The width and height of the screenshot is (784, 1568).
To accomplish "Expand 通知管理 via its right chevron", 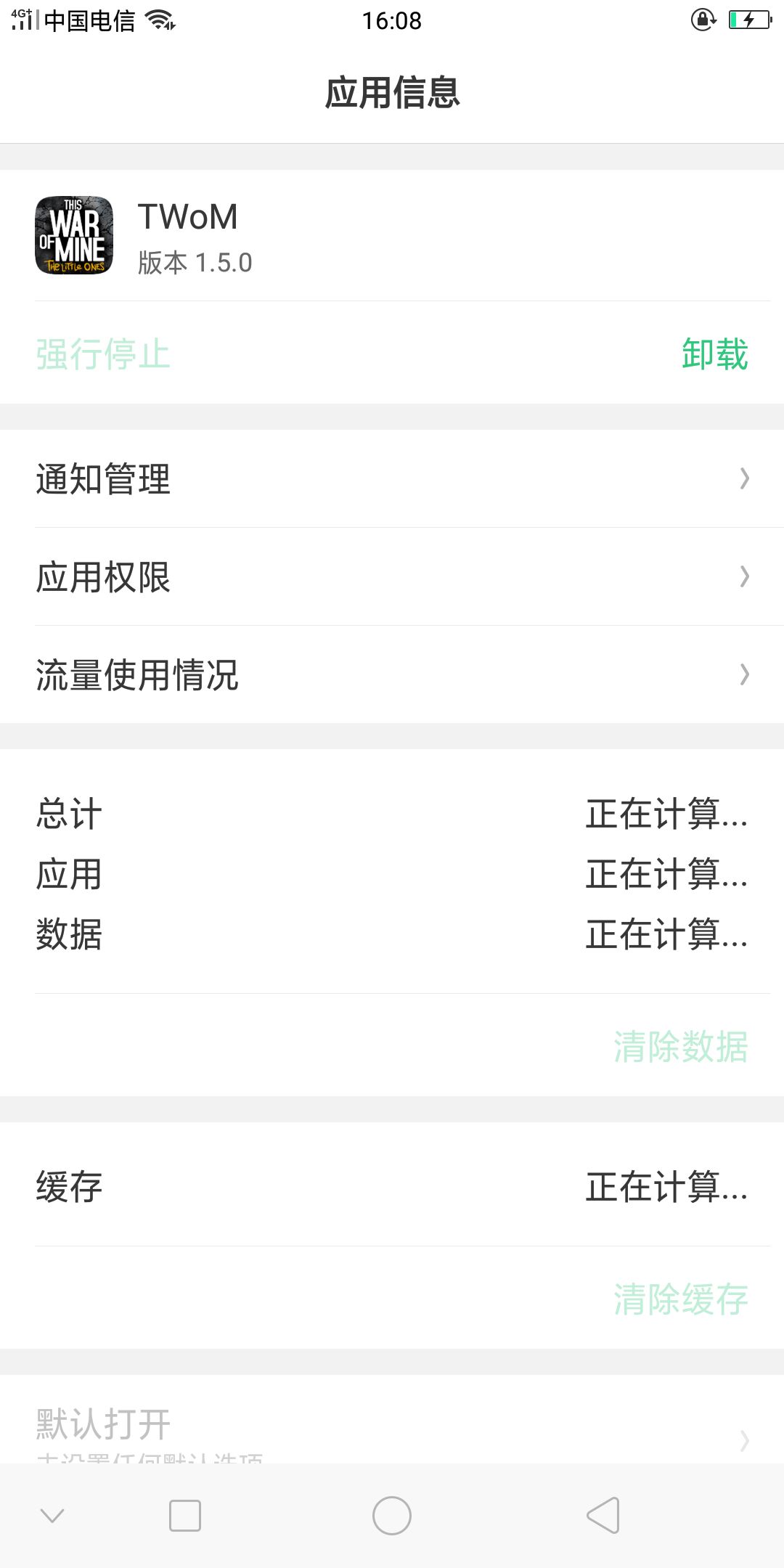I will [x=744, y=478].
